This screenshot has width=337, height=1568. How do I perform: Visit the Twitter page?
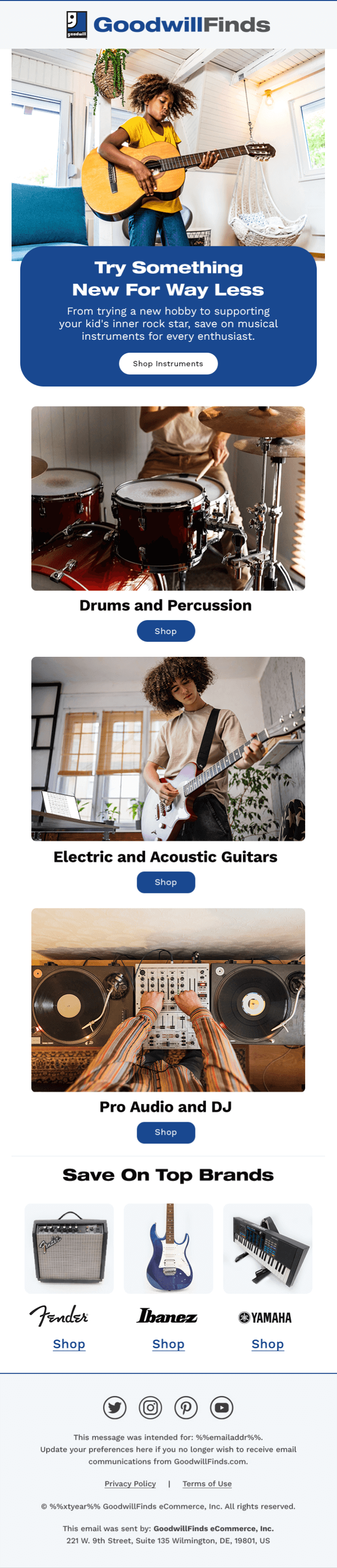[115, 1408]
